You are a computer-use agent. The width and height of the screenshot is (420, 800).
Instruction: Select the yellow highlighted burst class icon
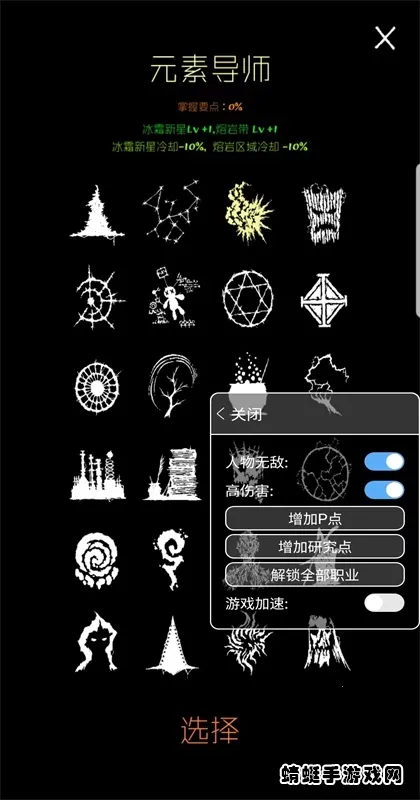tap(249, 211)
